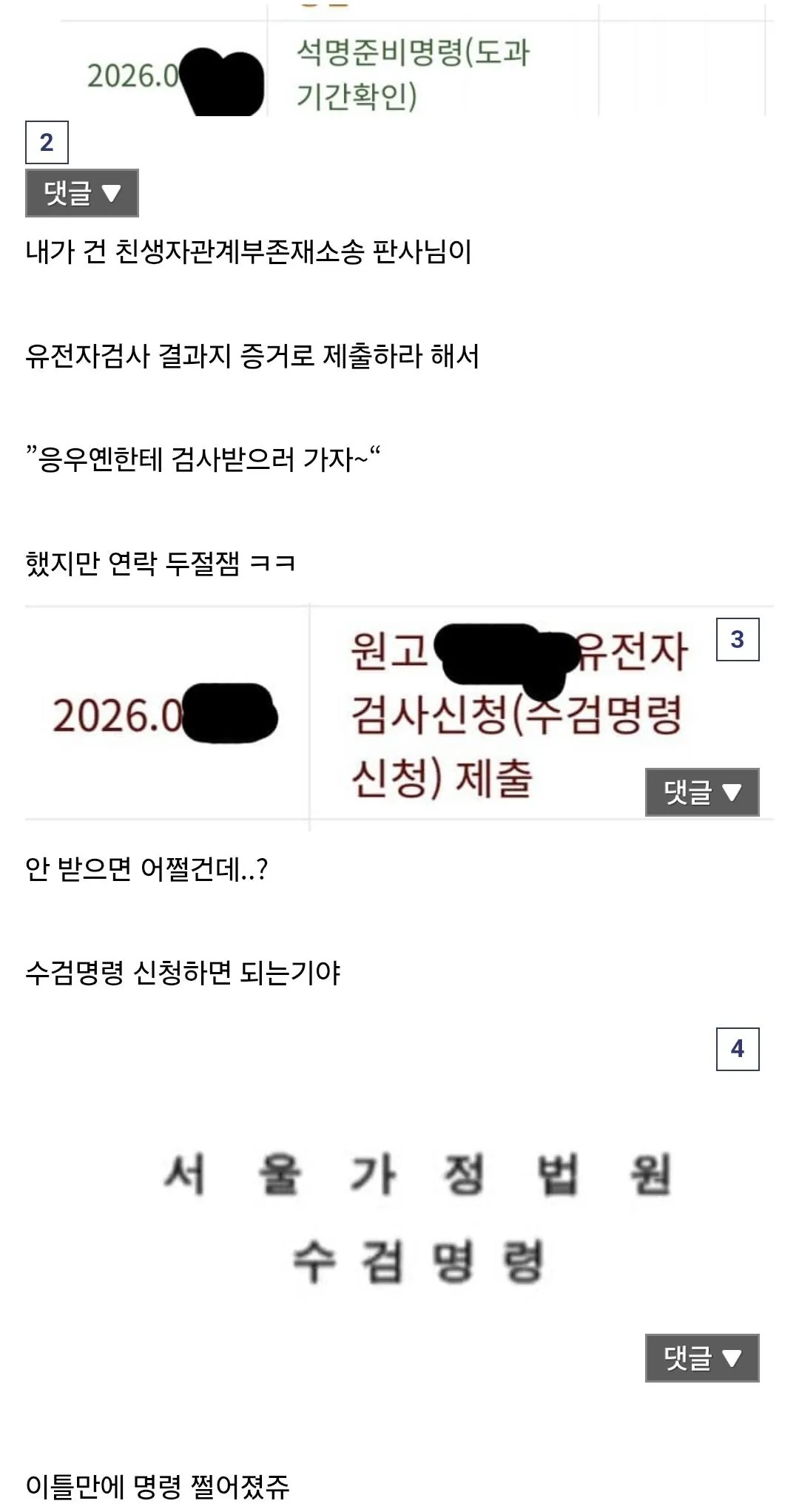This screenshot has height=1512, width=799.
Task: Expand 댓글 under the 서울가정법원 수검명령 image
Action: pyautogui.click(x=701, y=1358)
